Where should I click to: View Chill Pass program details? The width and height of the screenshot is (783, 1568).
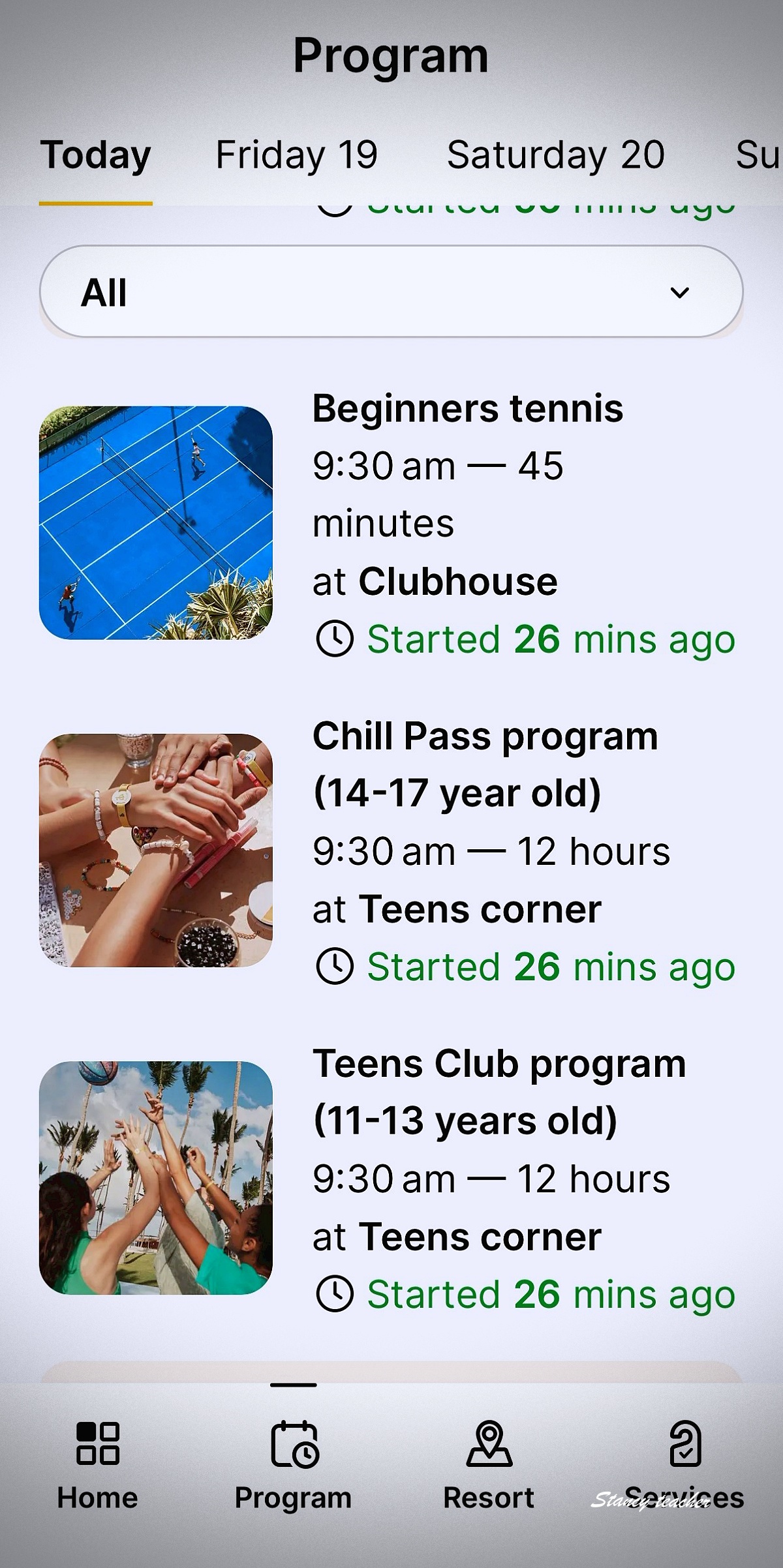point(391,851)
